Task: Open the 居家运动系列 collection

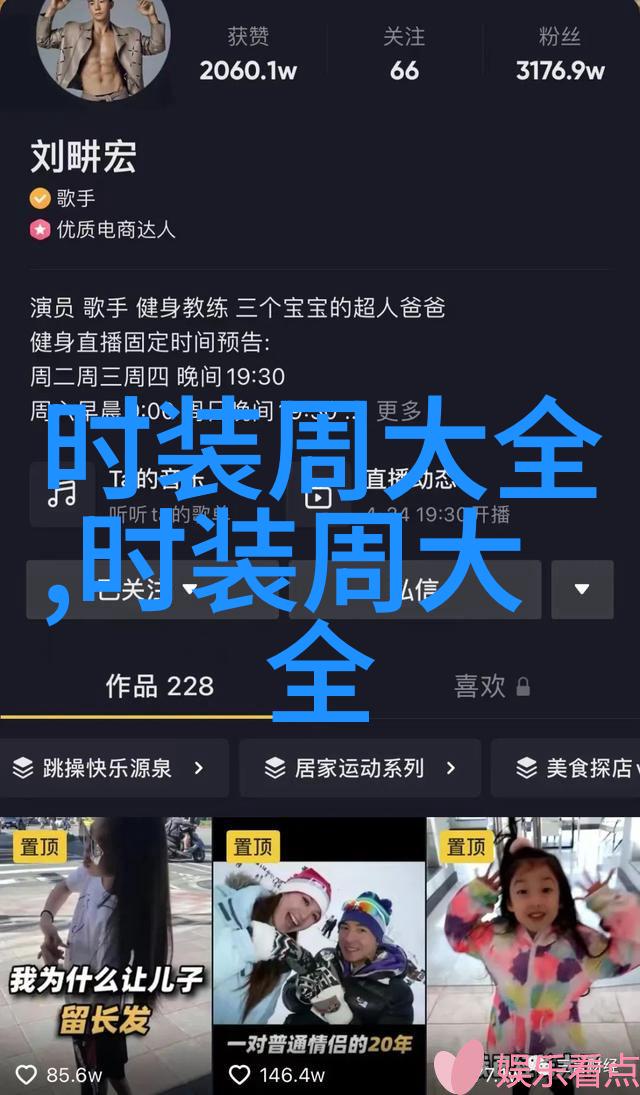Action: coord(360,768)
